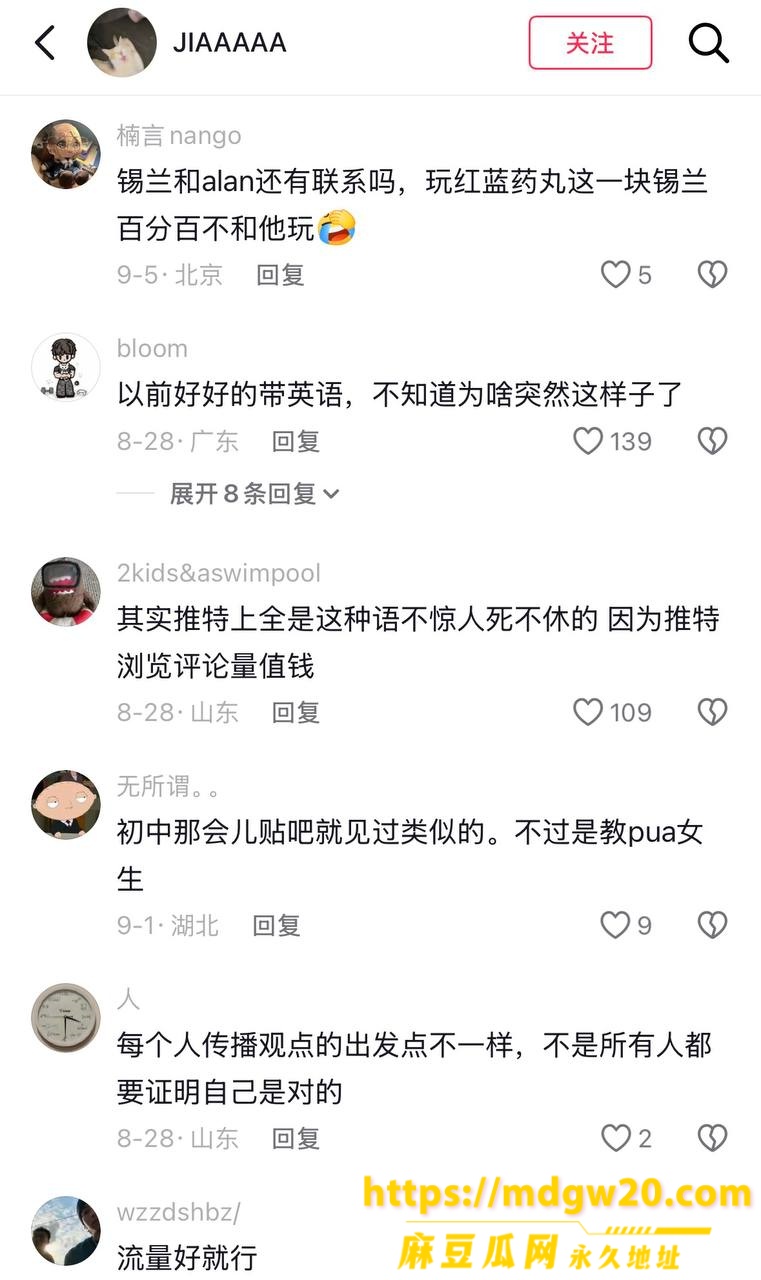Reply to the comment by user 人
761x1280 pixels.
click(x=296, y=1138)
